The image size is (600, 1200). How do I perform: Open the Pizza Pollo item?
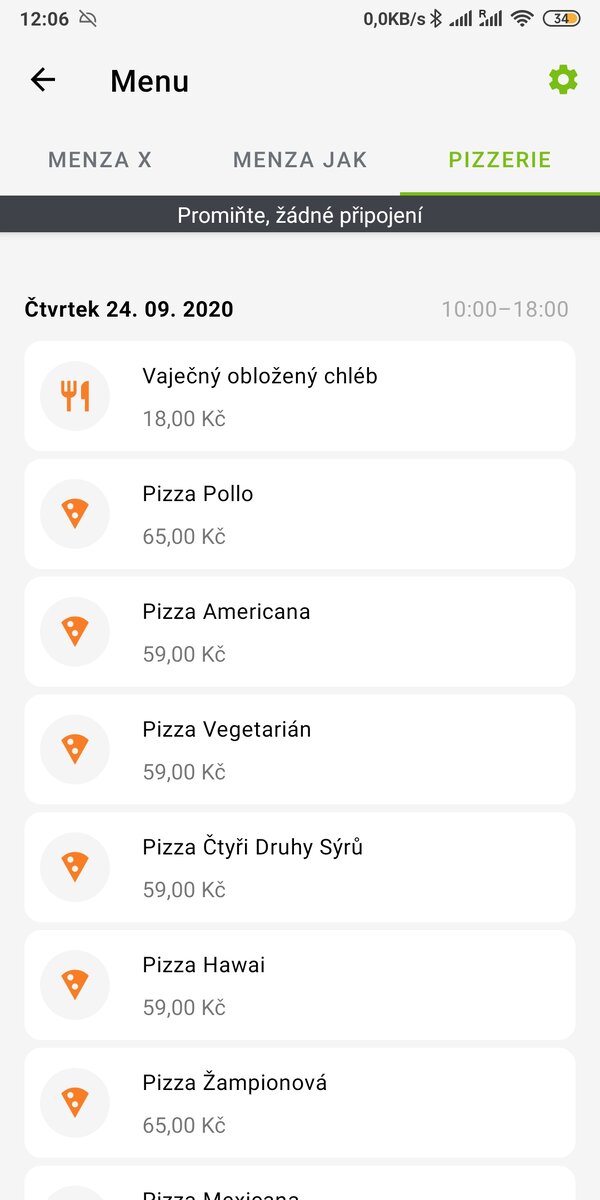pos(300,514)
